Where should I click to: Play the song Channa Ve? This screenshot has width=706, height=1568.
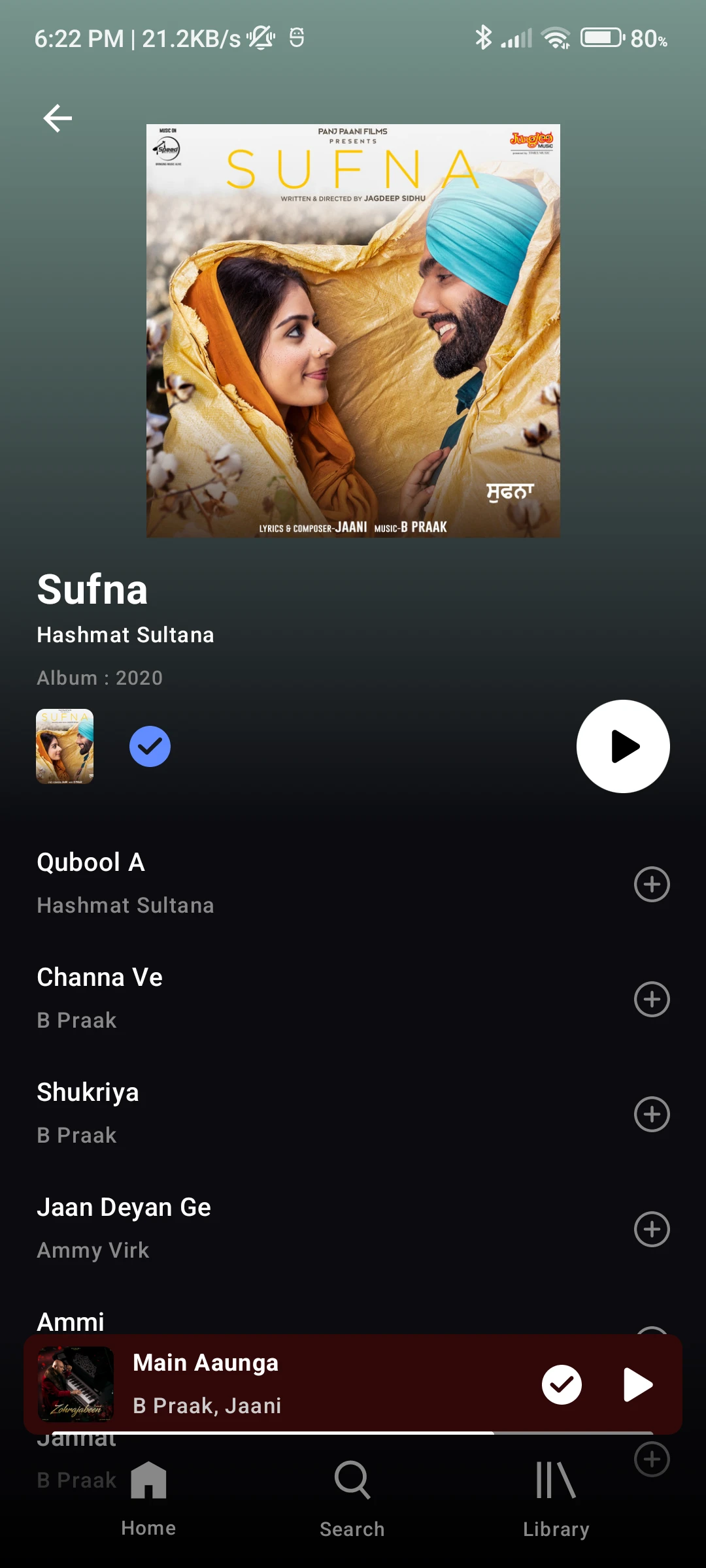coord(261,997)
